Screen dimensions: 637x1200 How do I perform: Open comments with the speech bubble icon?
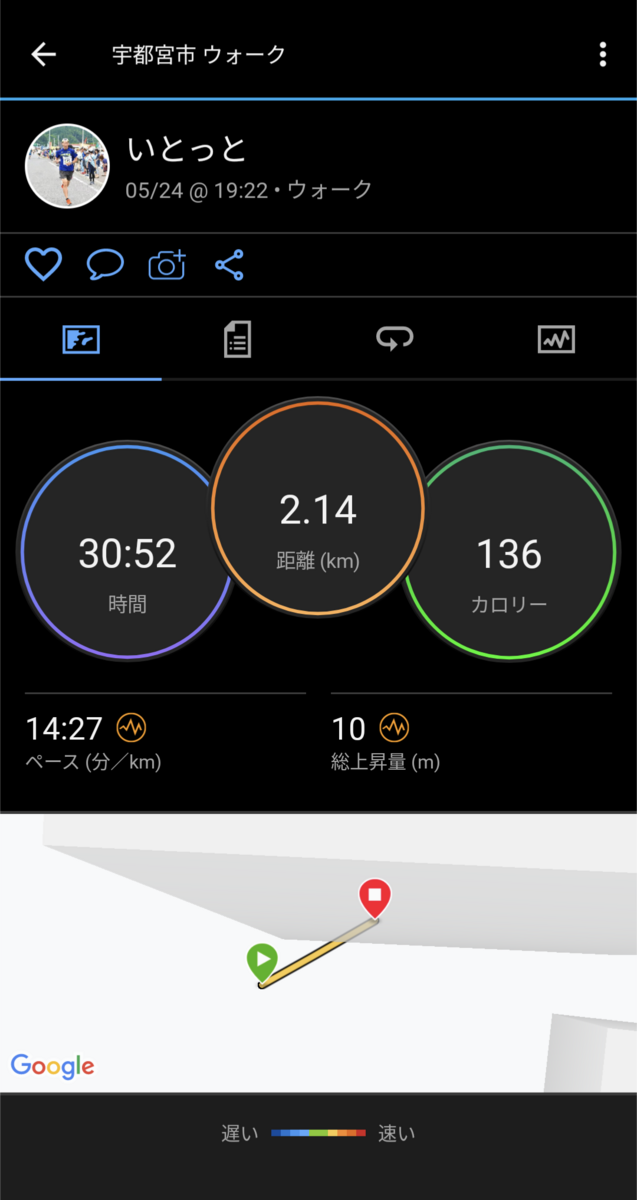coord(105,265)
